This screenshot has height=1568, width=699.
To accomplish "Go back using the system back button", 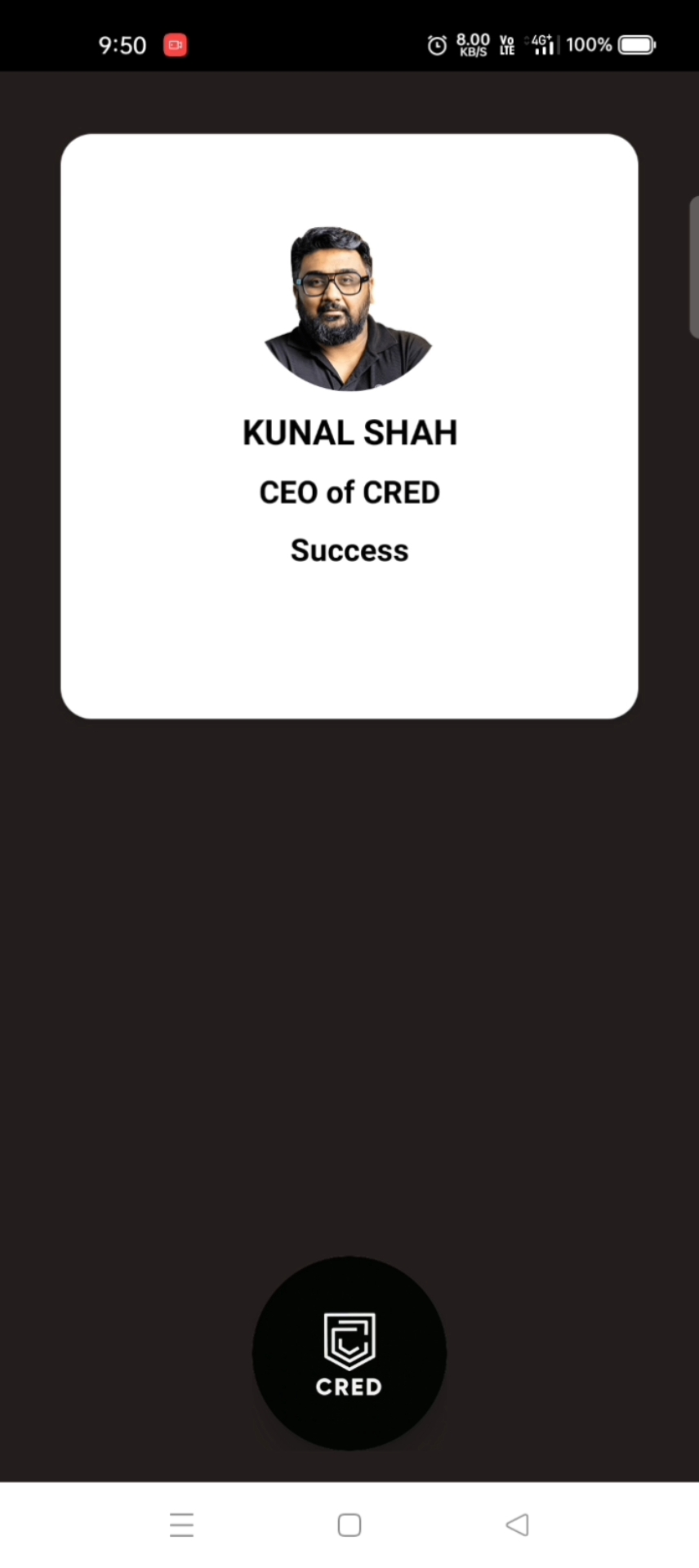I will click(x=517, y=1525).
